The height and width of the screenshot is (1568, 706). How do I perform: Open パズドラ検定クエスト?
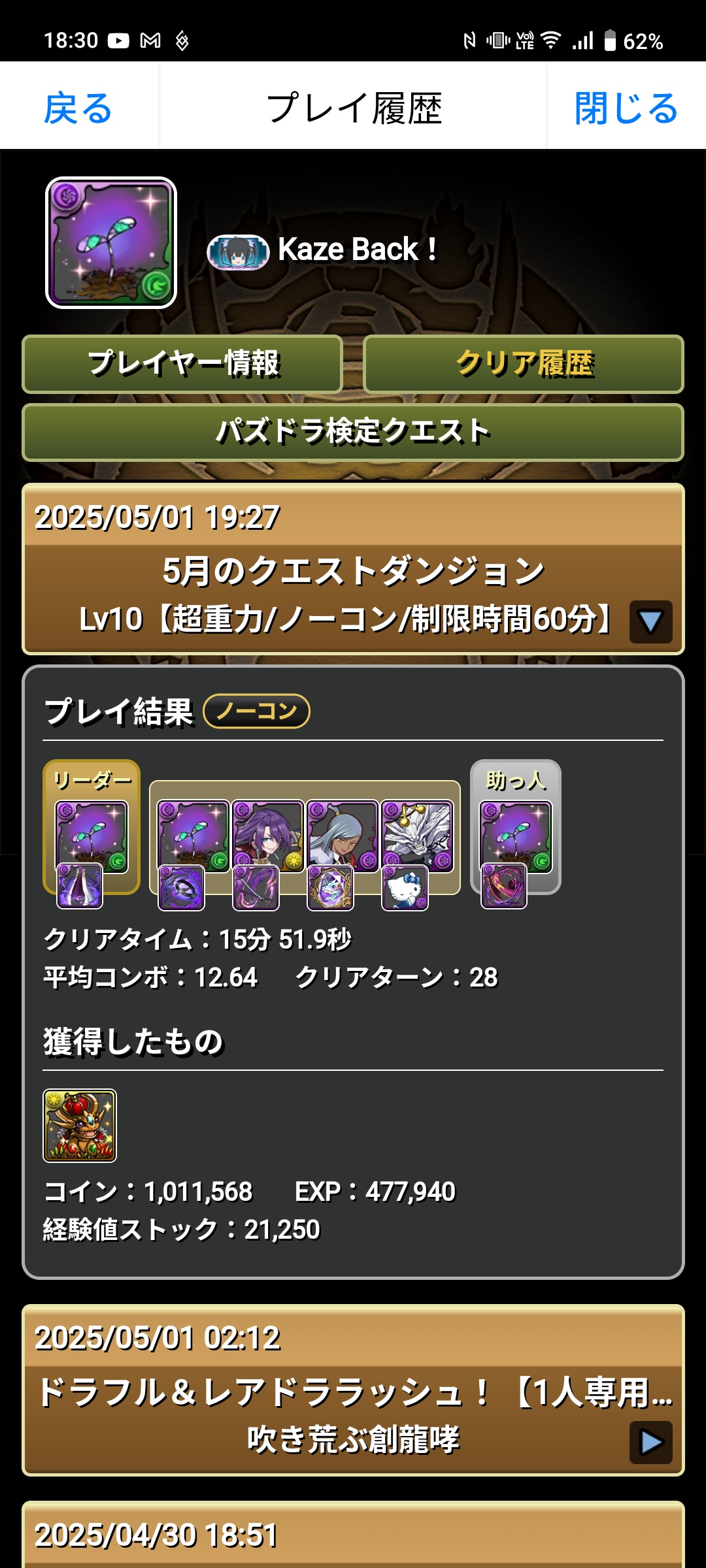click(353, 432)
